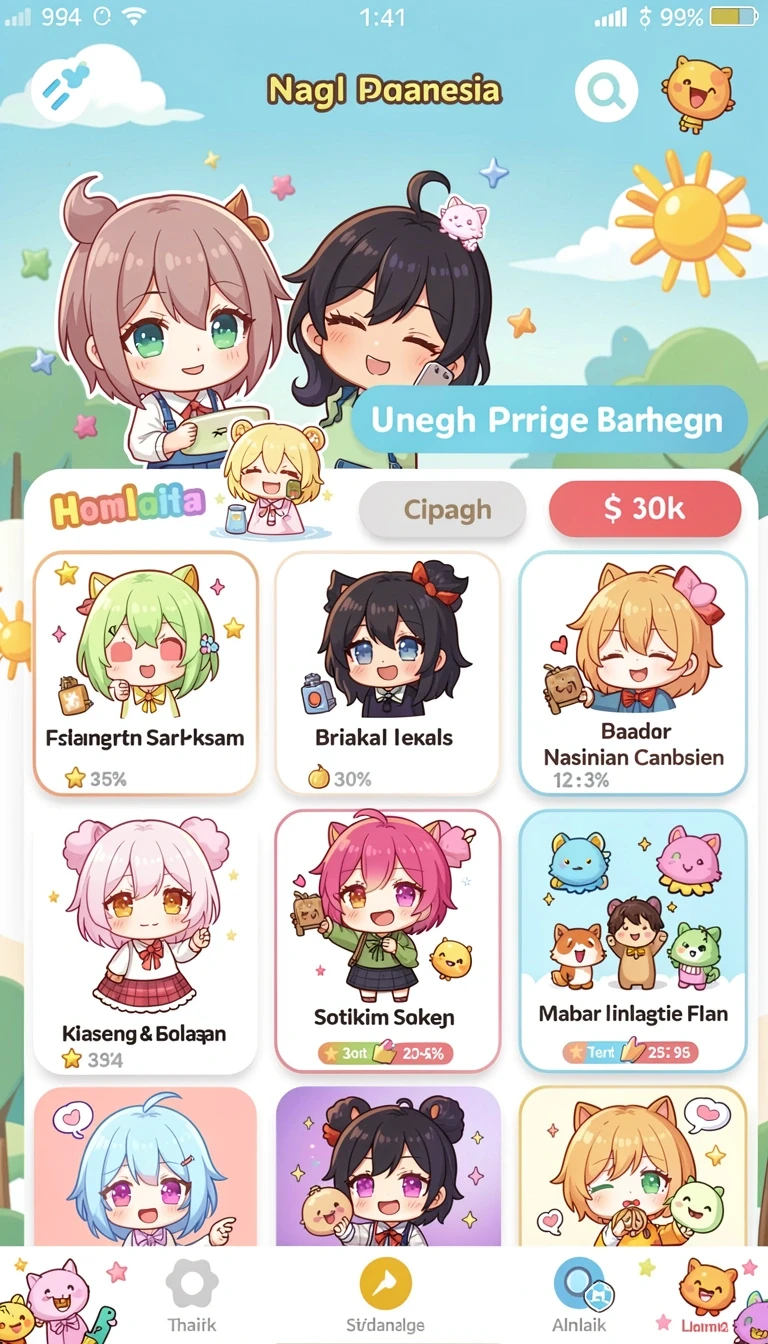Switch to the Alnlaik tab
The image size is (768, 1344).
tap(580, 1296)
